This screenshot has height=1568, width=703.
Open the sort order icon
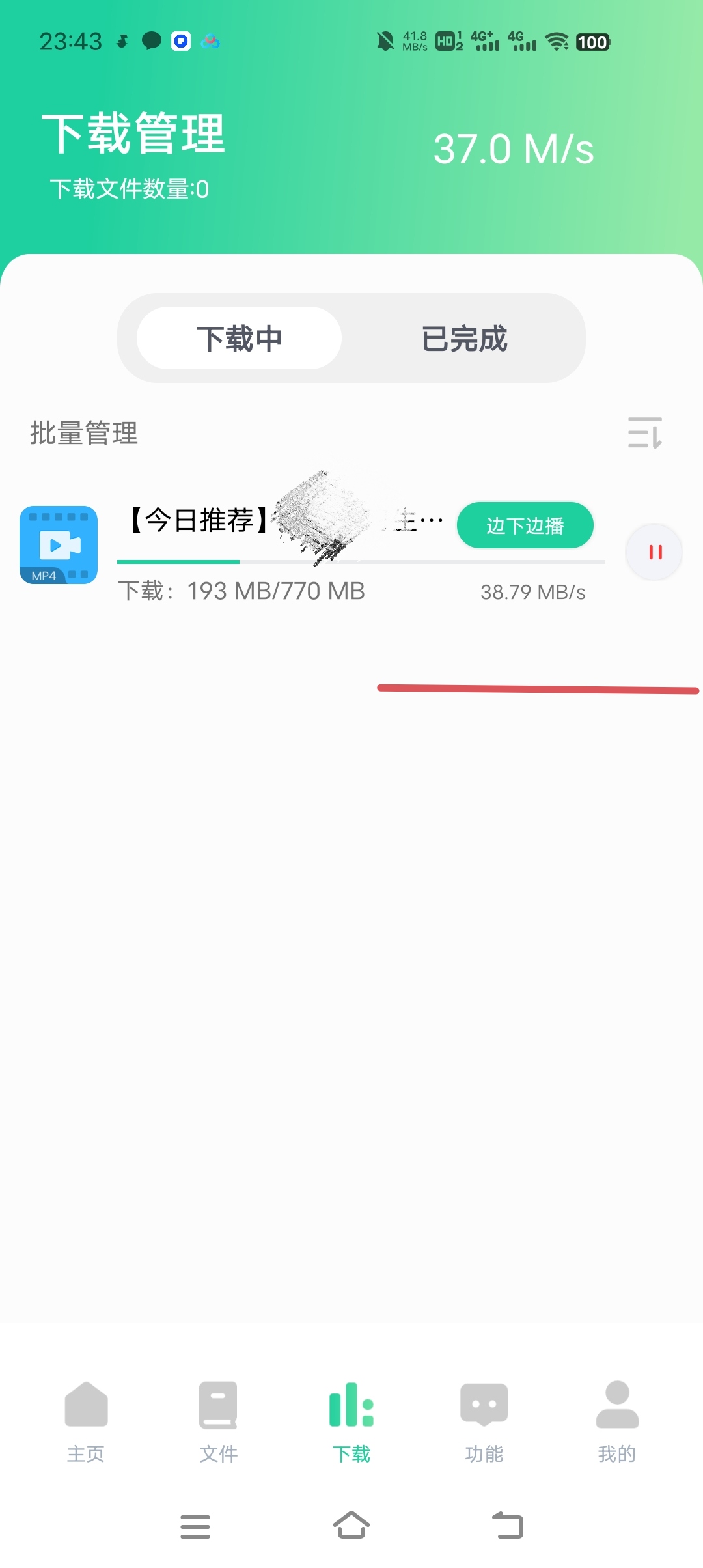644,433
